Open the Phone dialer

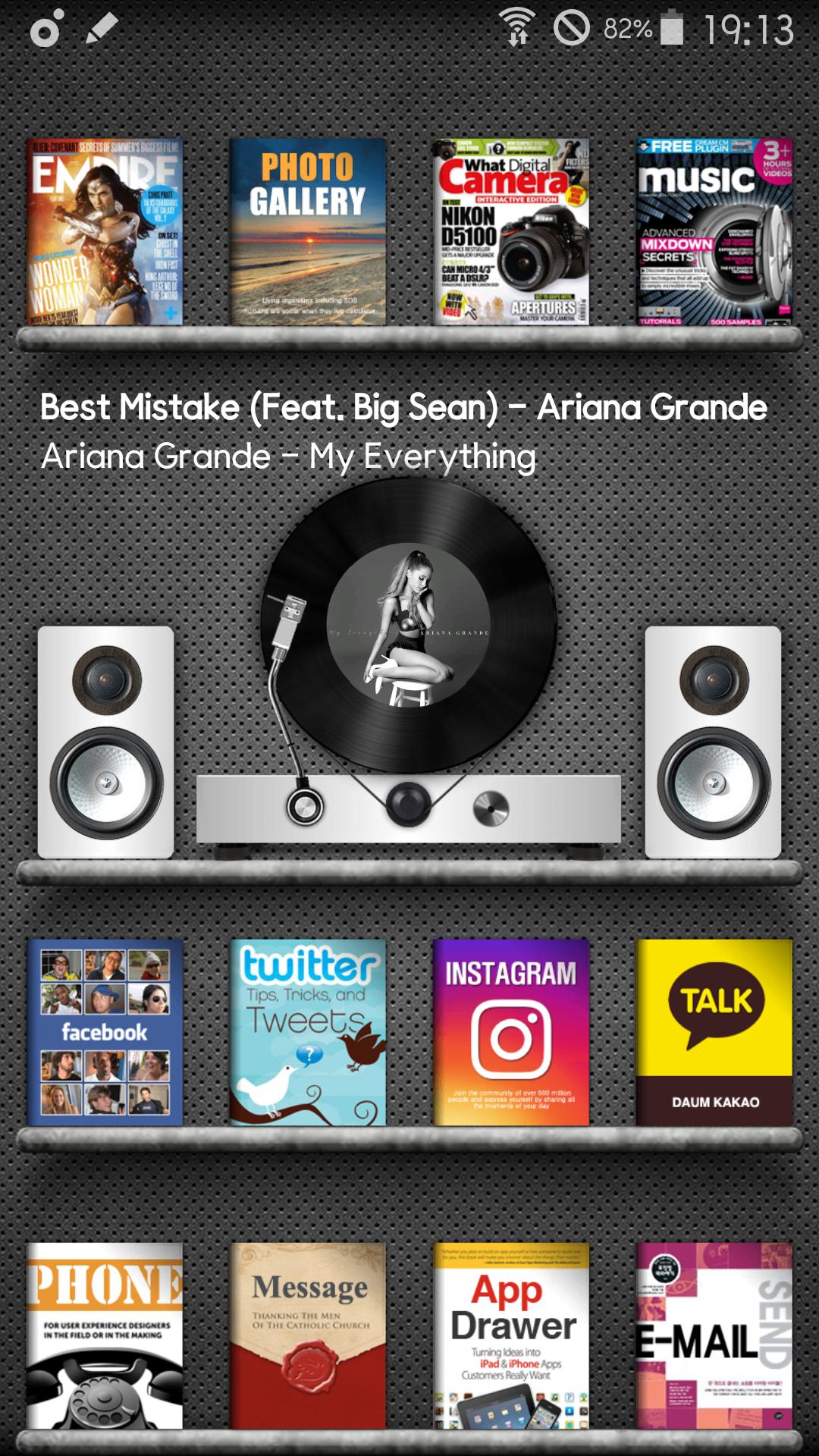coord(105,1335)
